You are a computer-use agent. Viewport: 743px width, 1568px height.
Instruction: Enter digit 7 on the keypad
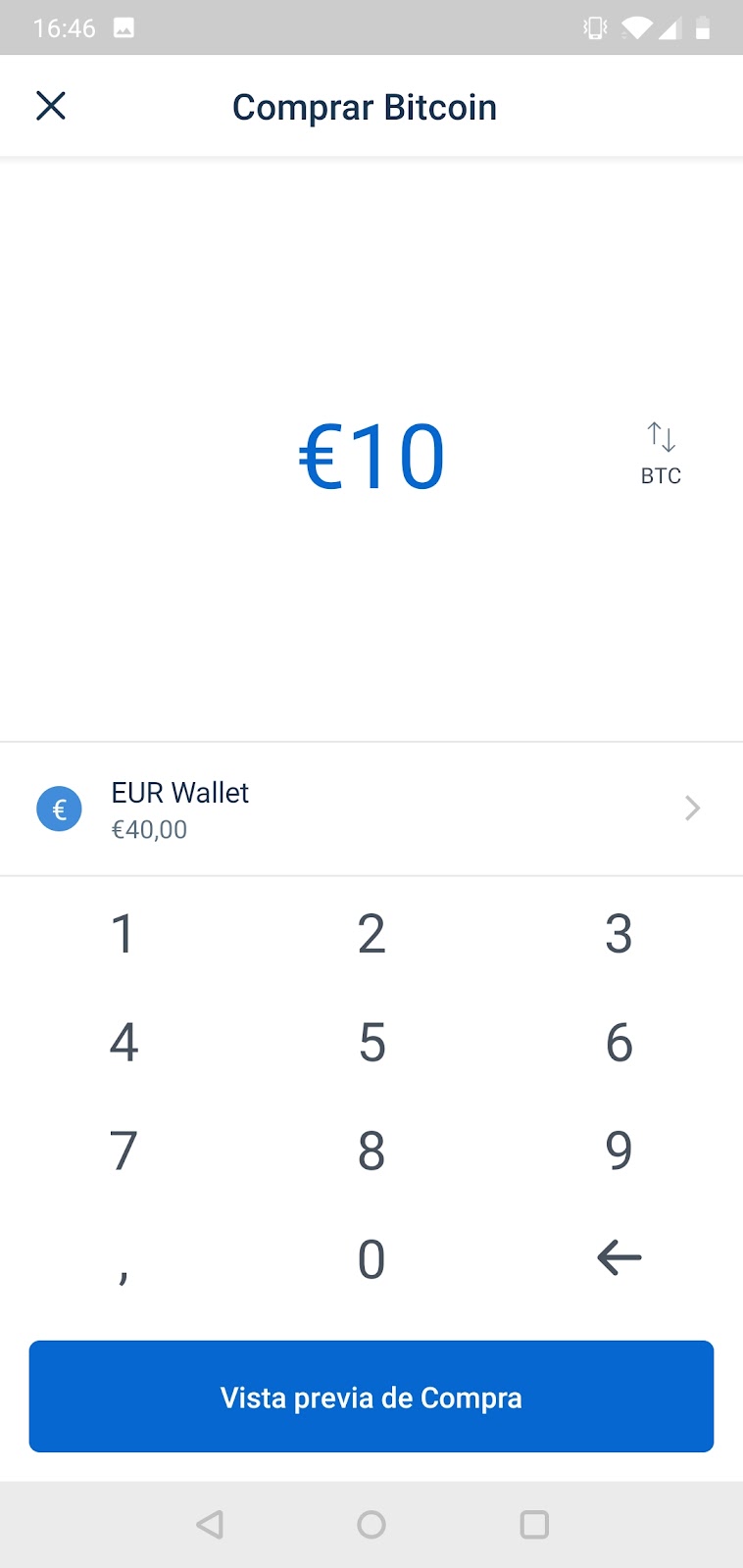coord(124,1151)
